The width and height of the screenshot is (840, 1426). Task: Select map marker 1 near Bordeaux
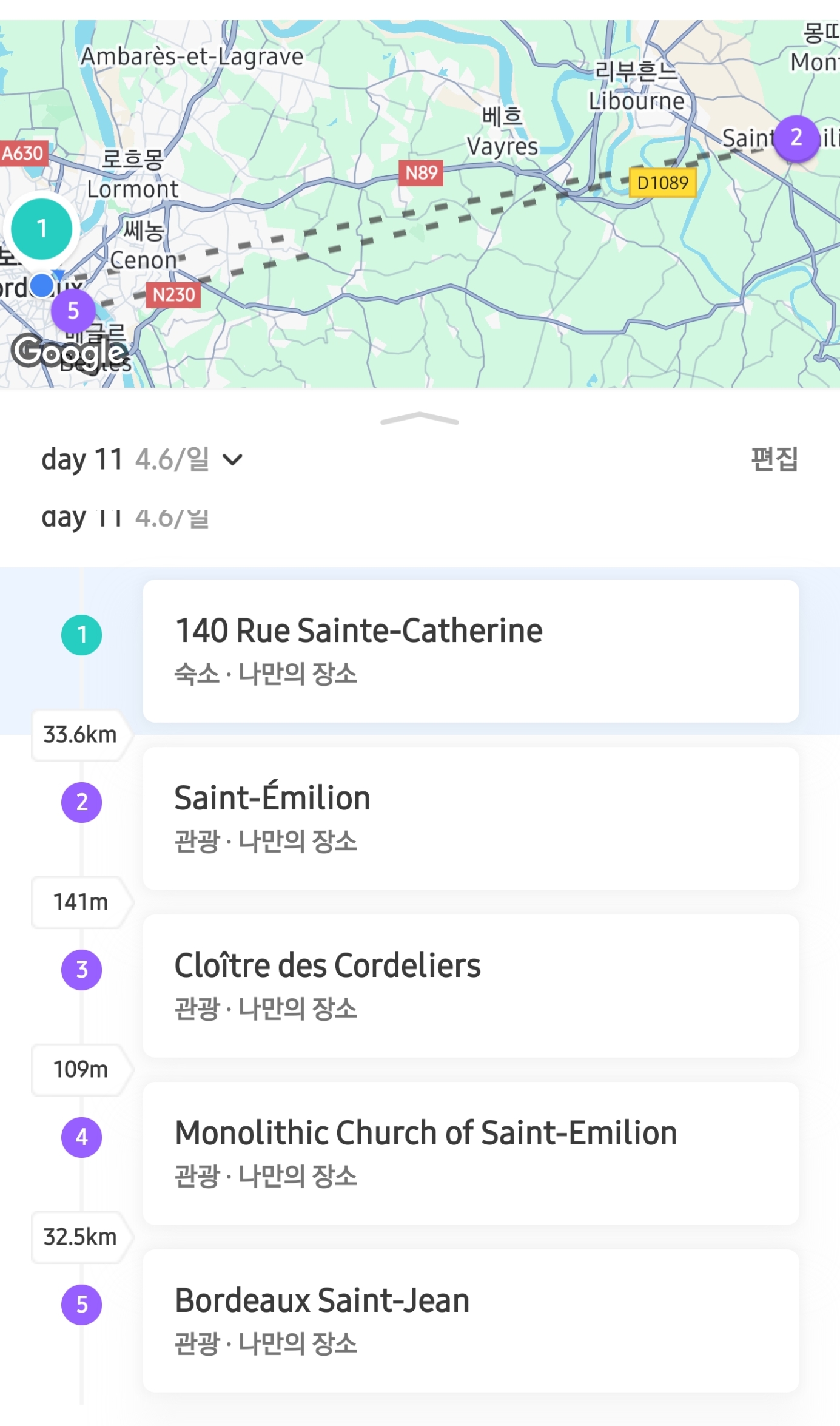click(42, 229)
